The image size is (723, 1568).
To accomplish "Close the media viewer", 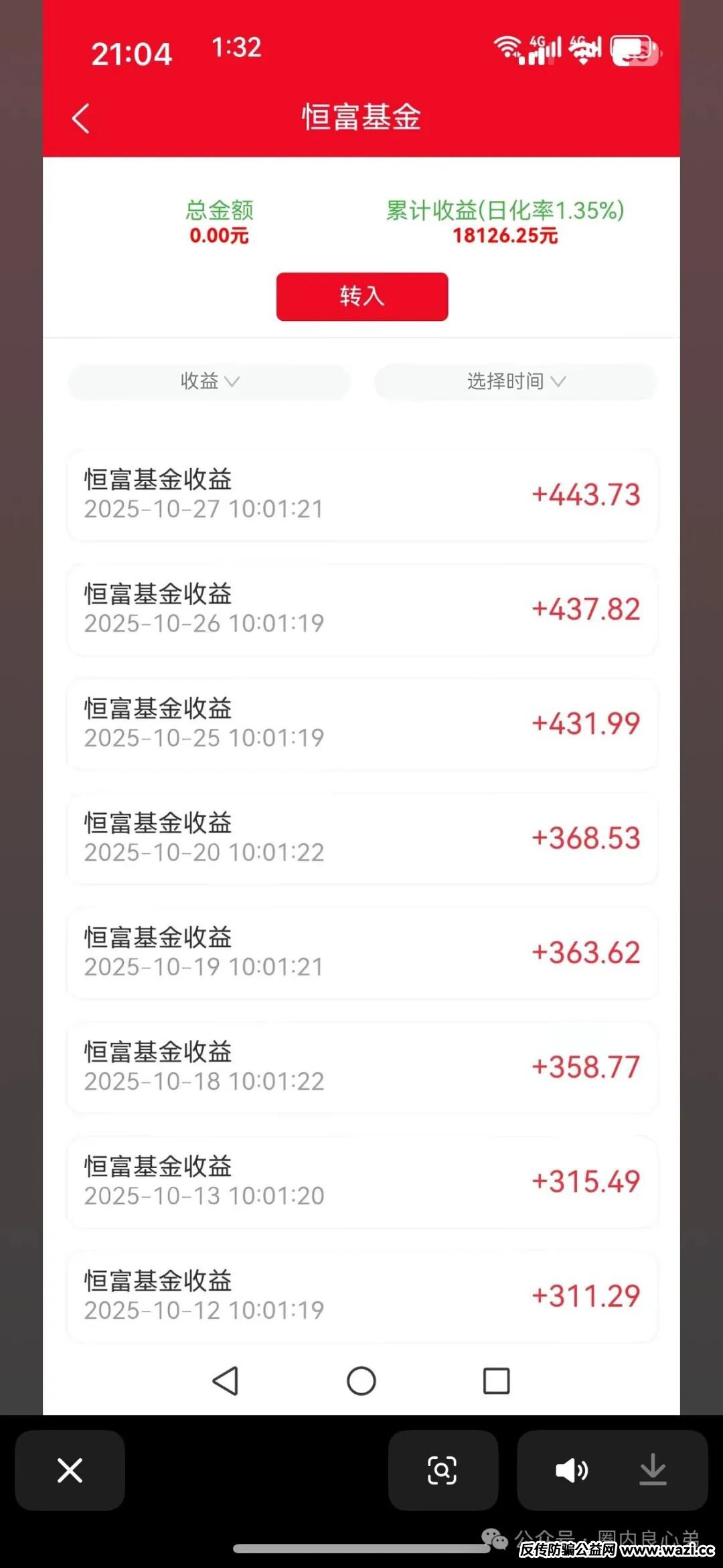I will (x=70, y=1471).
